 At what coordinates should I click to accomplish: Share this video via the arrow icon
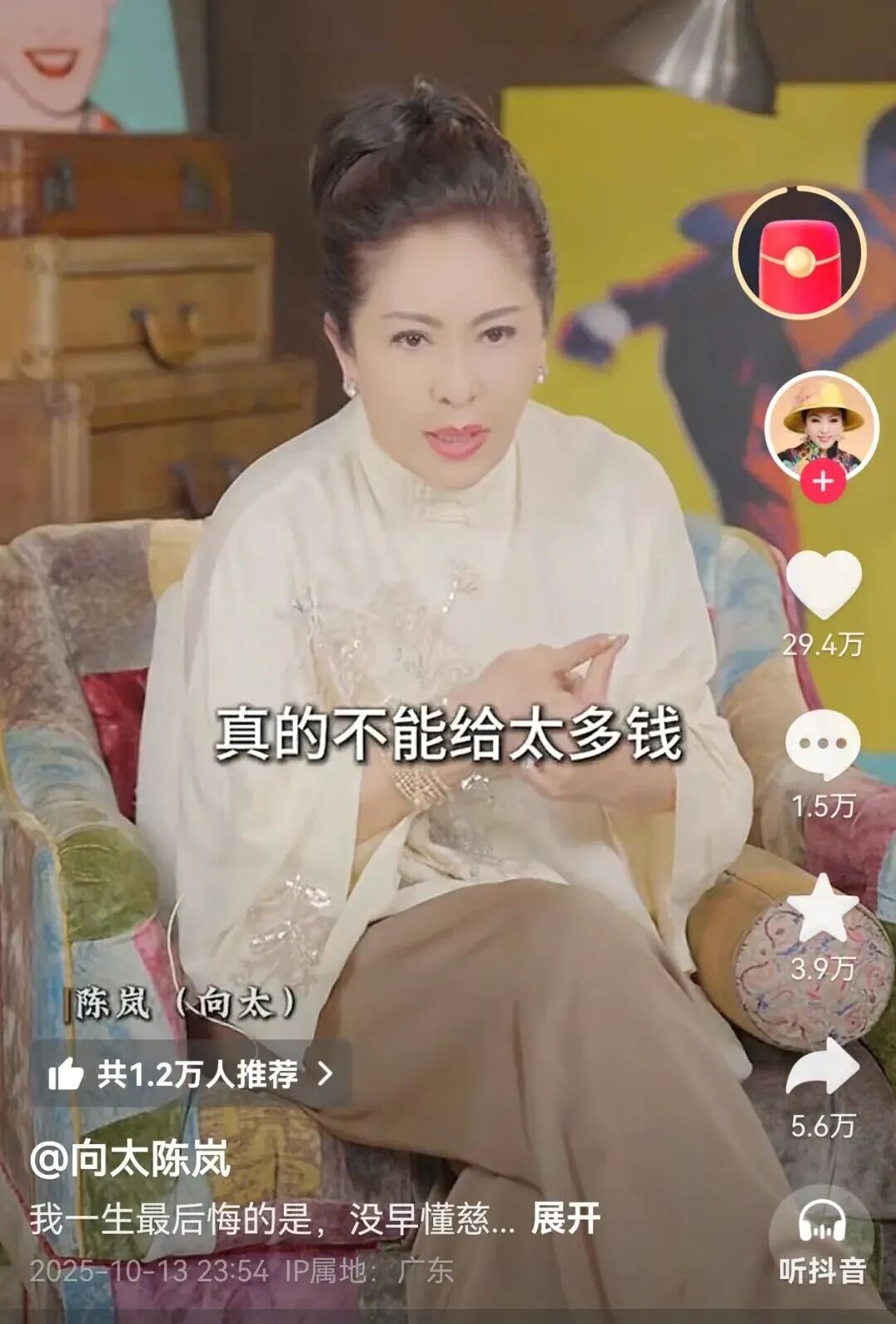point(822,1068)
